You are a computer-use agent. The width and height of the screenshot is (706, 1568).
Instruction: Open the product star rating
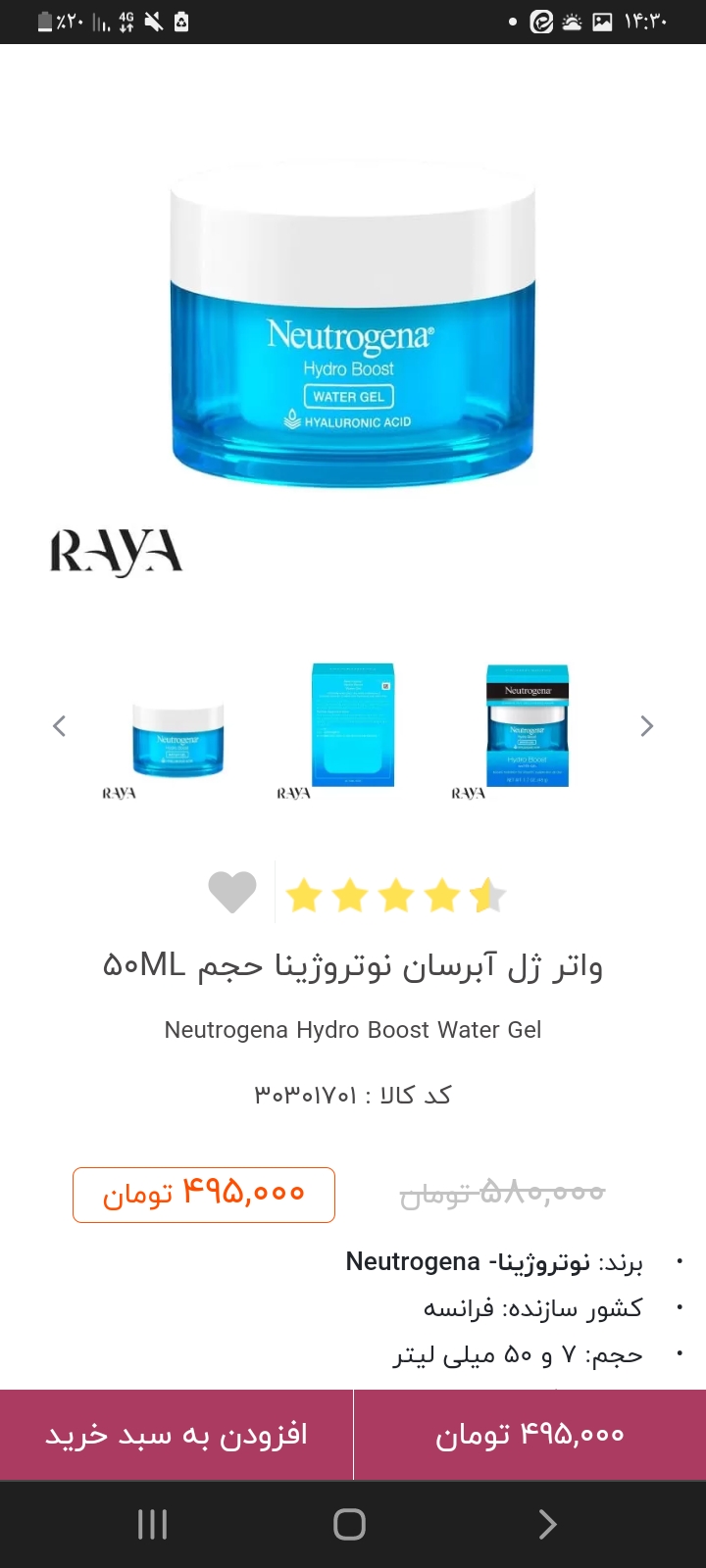coord(395,895)
